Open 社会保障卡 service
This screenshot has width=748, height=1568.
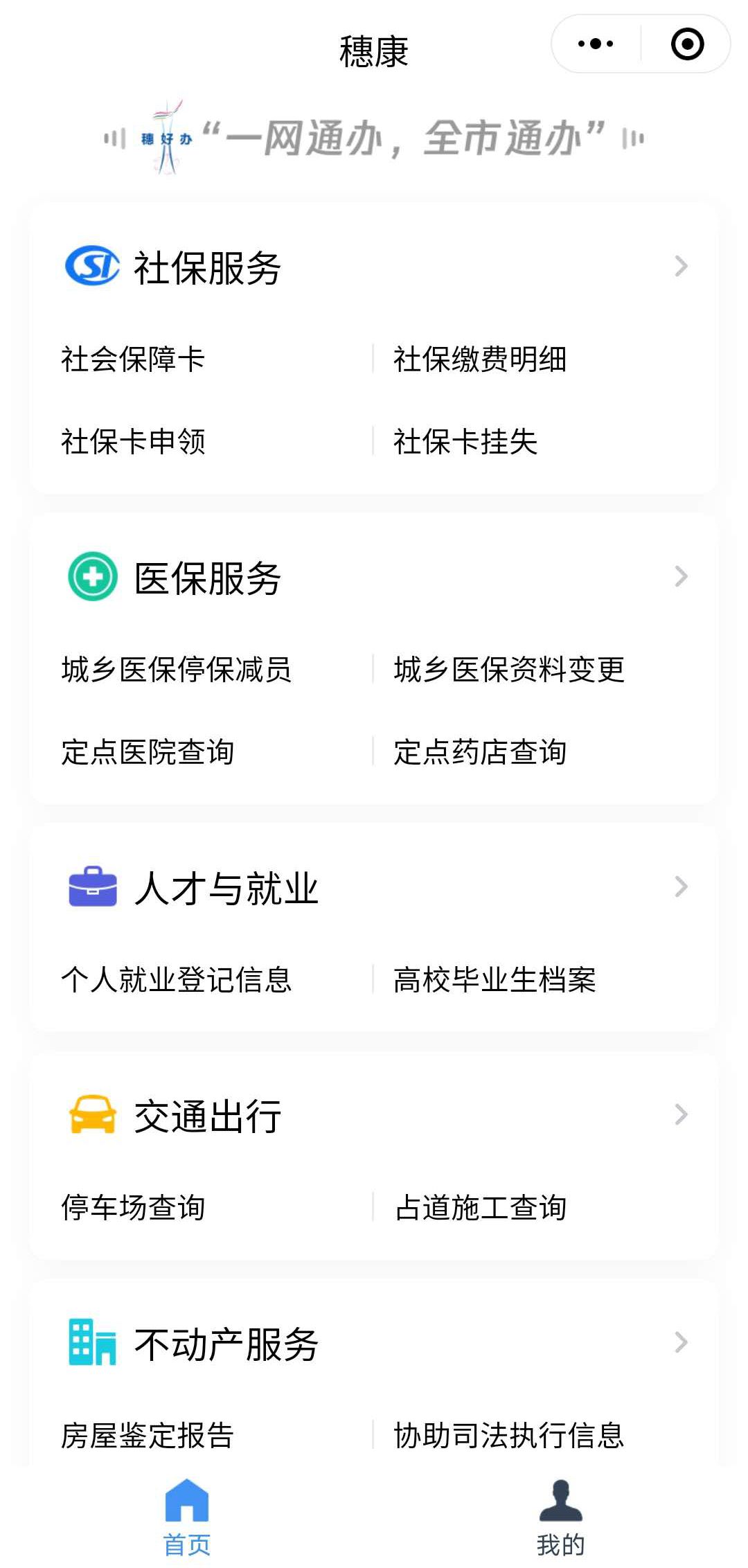(x=133, y=359)
